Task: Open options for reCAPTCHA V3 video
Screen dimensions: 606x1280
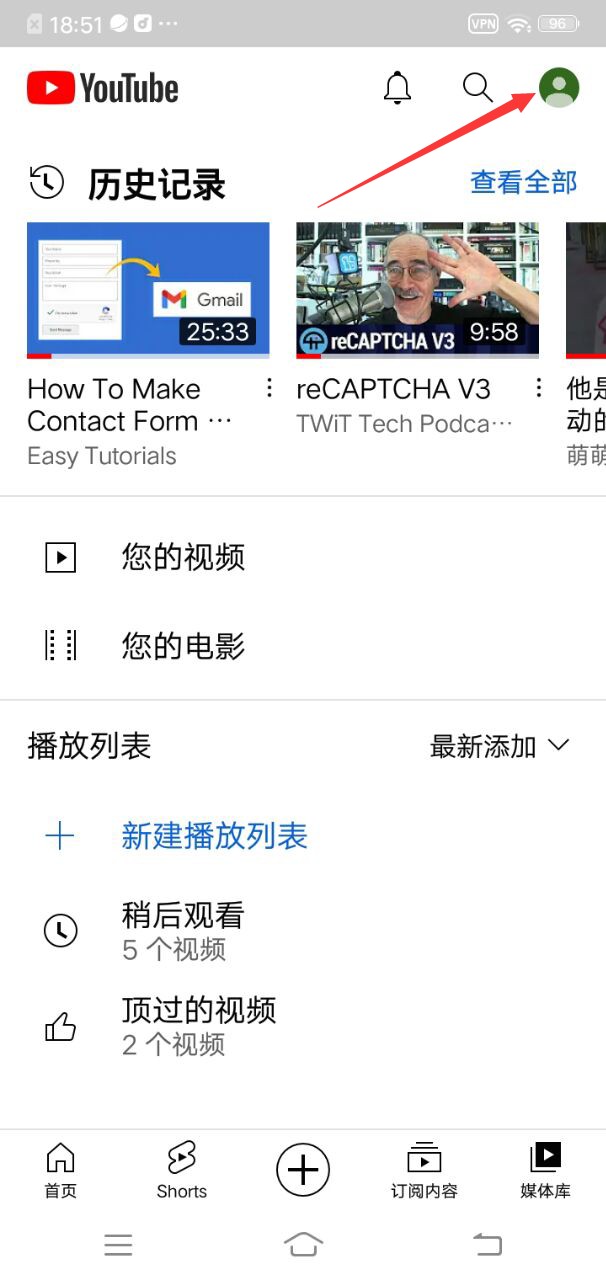Action: click(539, 388)
